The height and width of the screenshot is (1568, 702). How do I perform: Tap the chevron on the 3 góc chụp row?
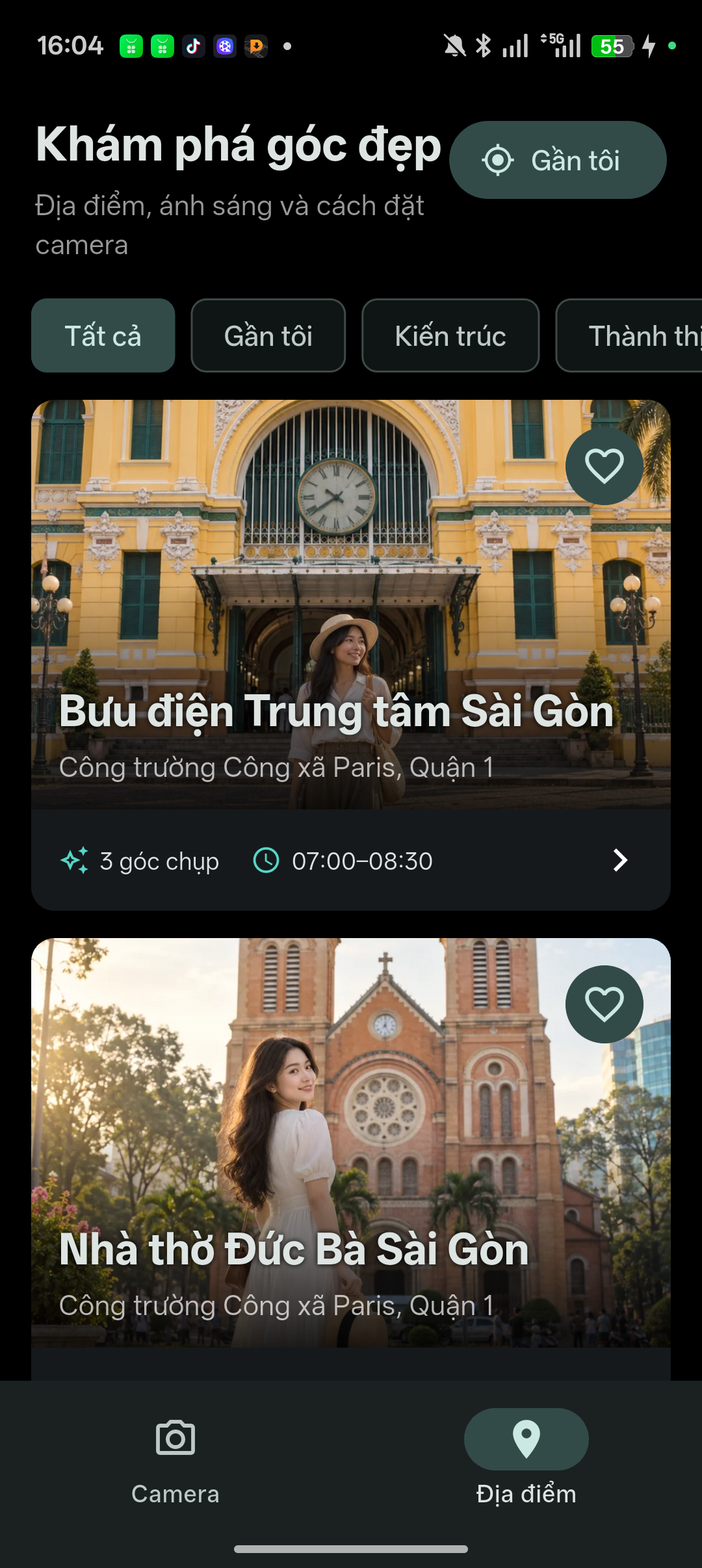point(620,860)
